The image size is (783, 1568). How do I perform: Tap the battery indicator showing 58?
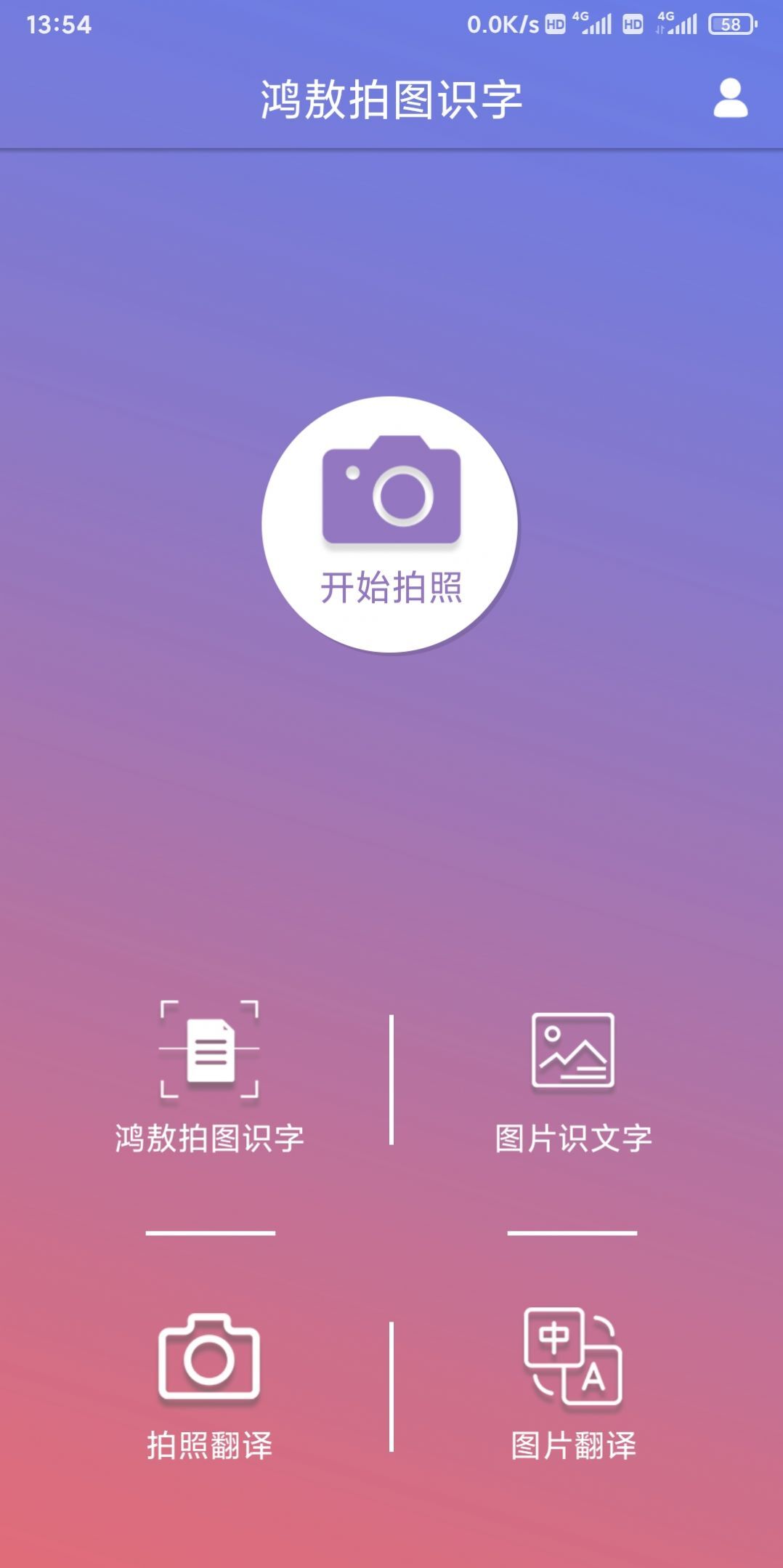tap(730, 23)
